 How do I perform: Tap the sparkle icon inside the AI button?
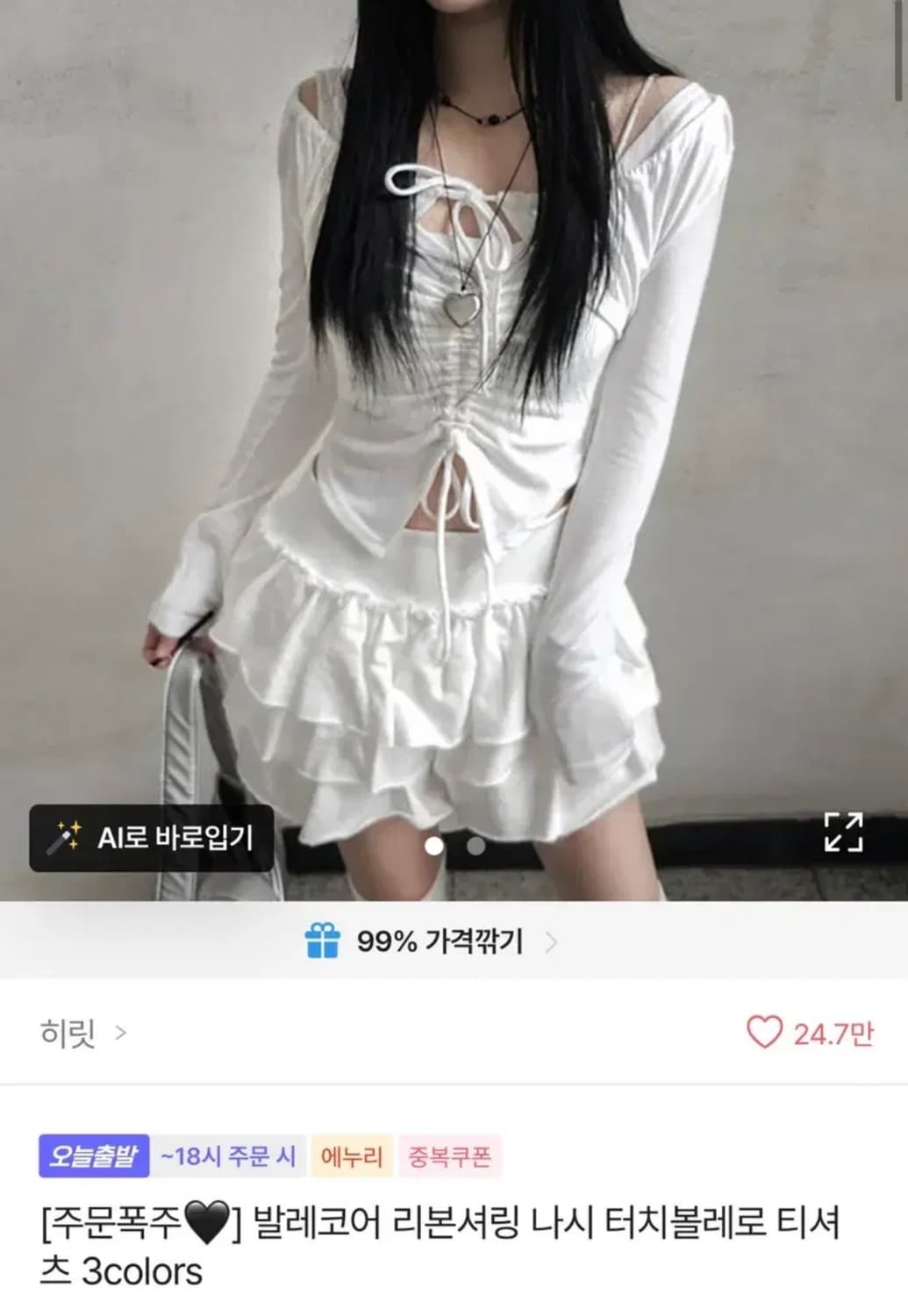[x=66, y=838]
